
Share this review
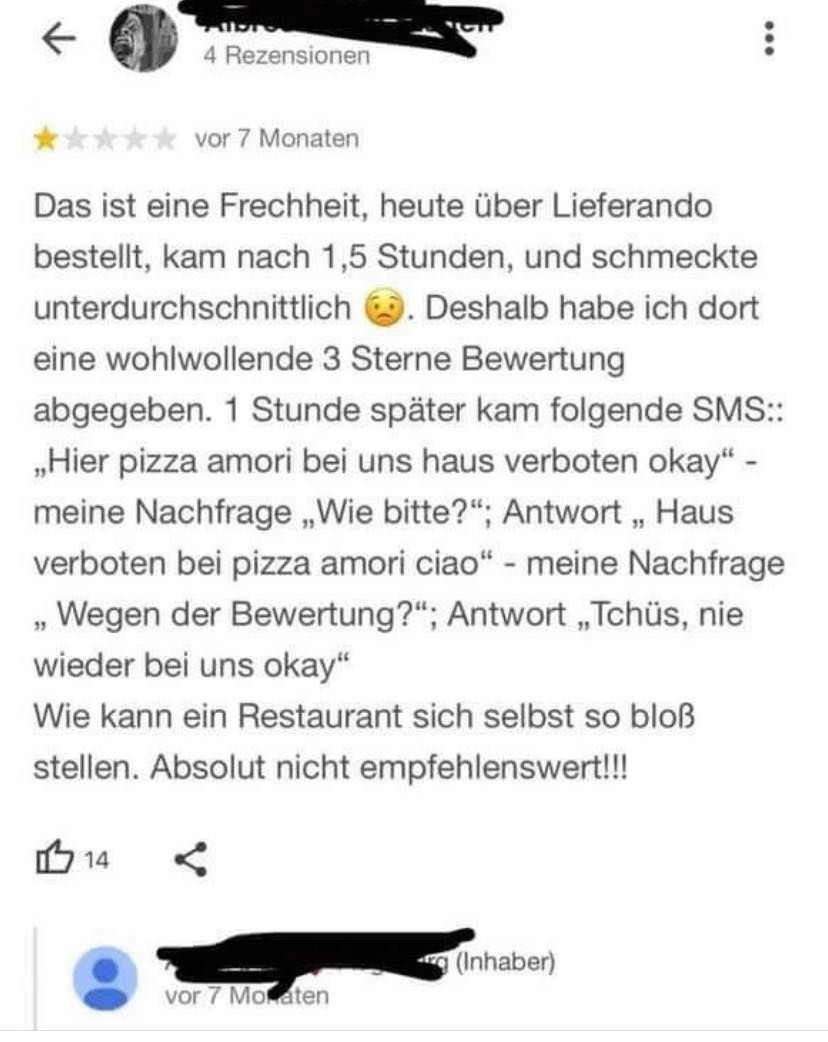coord(190,858)
